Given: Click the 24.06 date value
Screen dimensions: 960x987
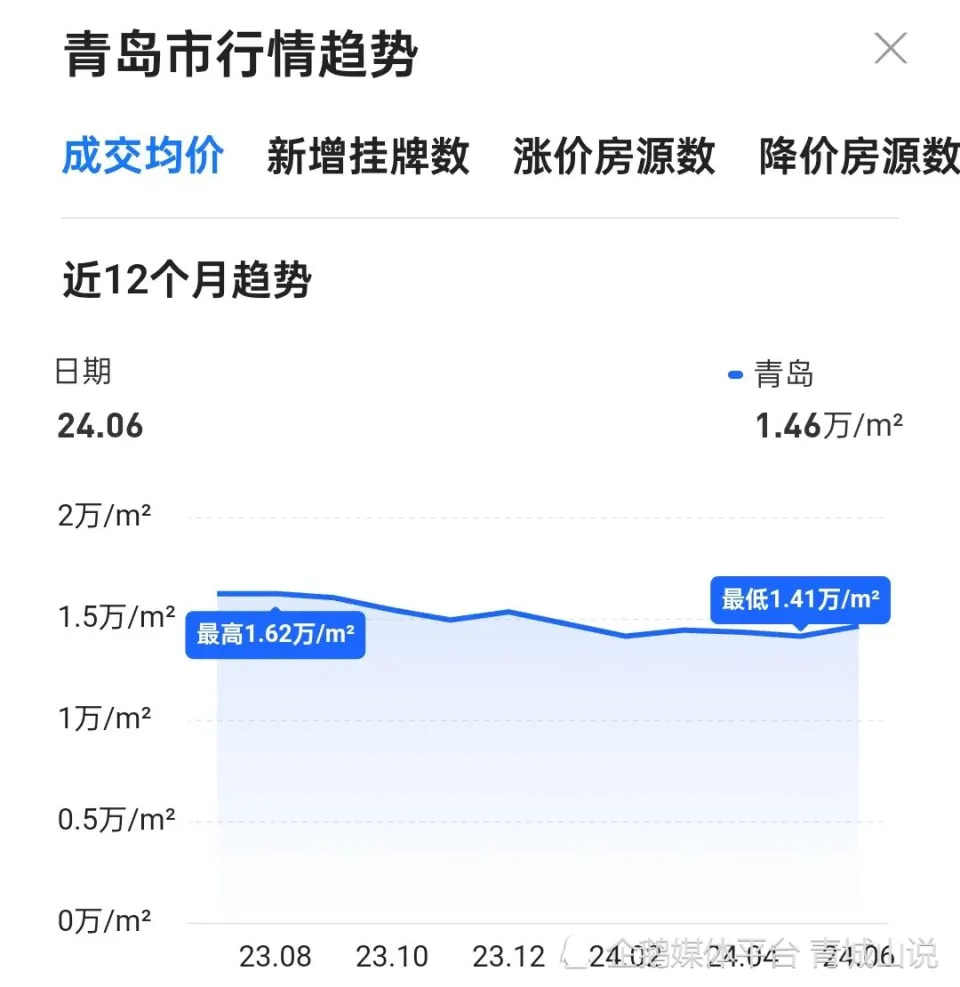Looking at the screenshot, I should [x=100, y=426].
